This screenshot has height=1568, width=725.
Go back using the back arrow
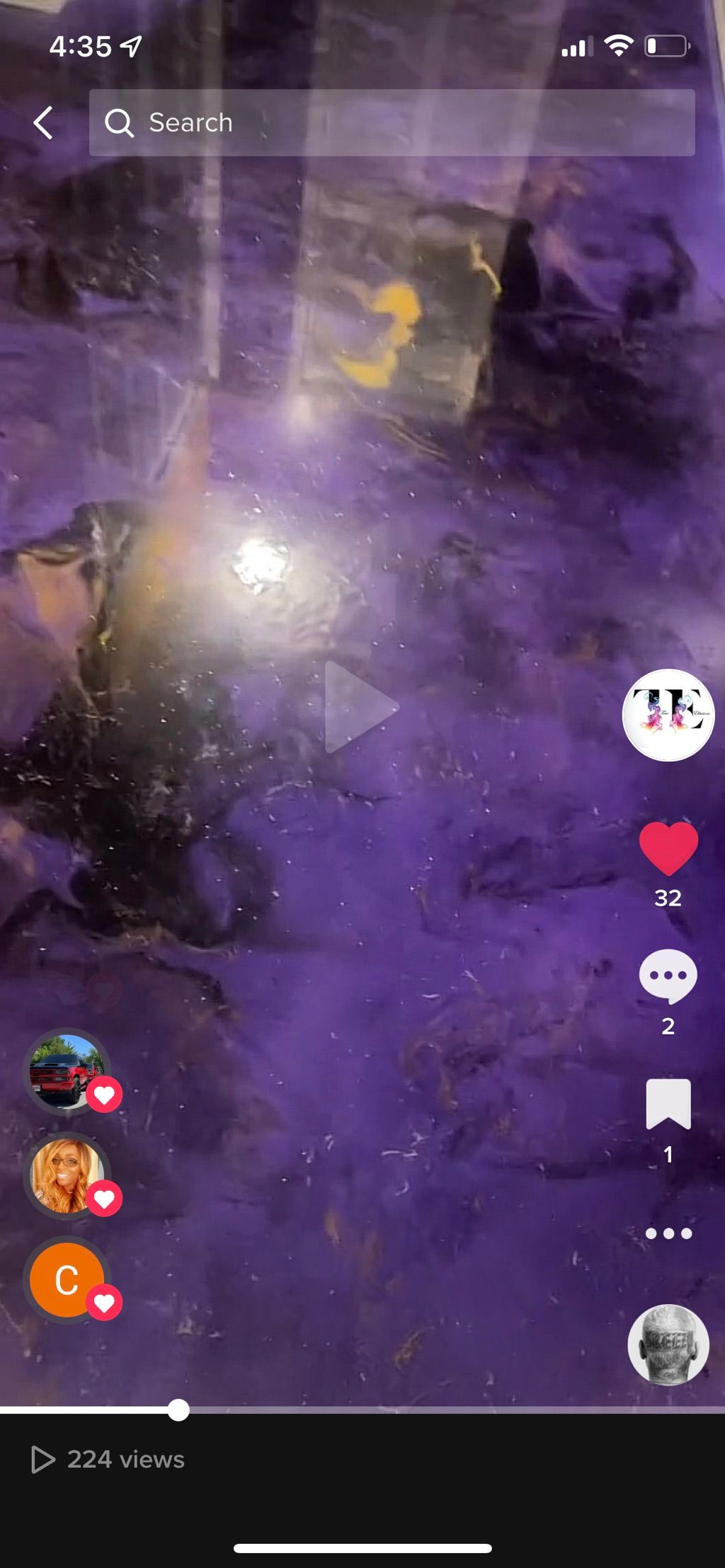click(x=44, y=123)
